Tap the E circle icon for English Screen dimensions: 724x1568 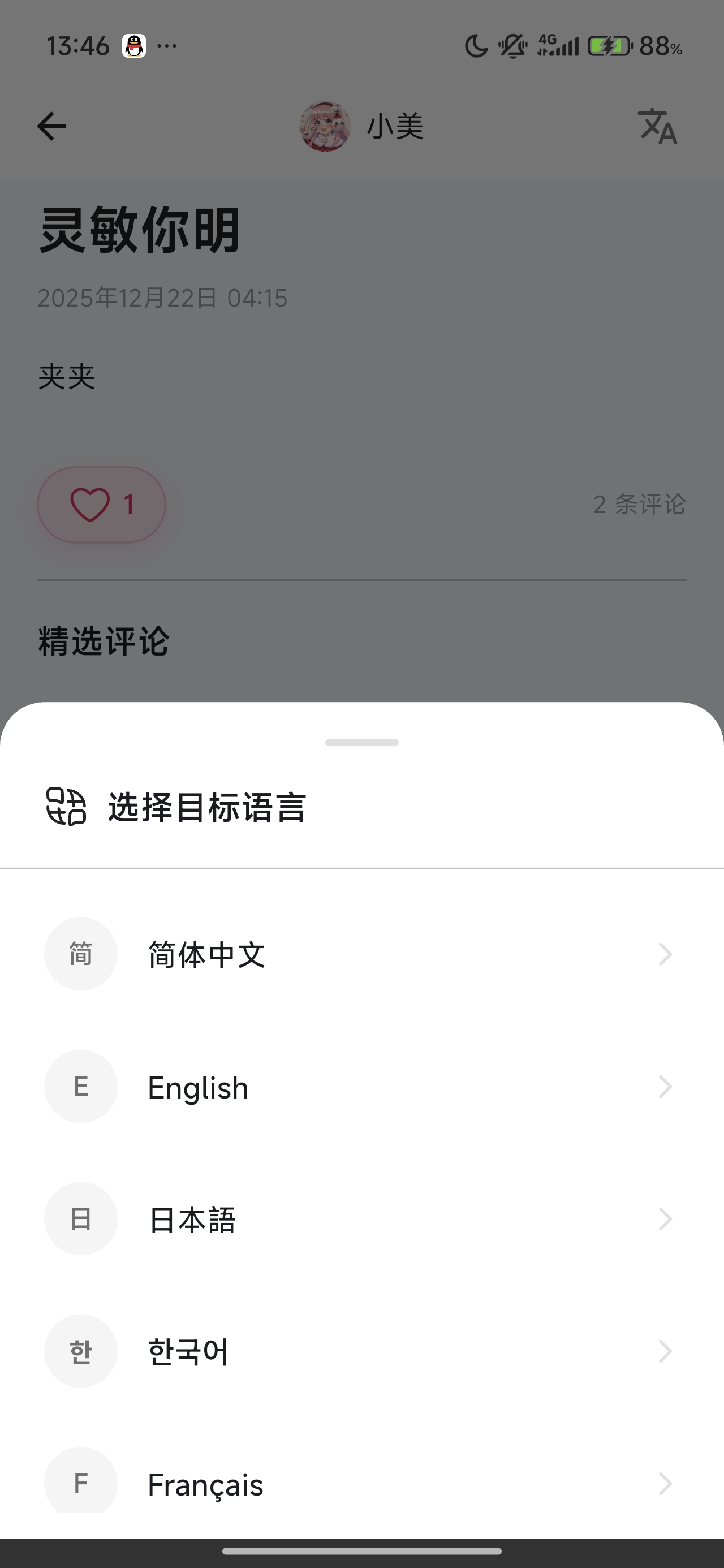80,1086
